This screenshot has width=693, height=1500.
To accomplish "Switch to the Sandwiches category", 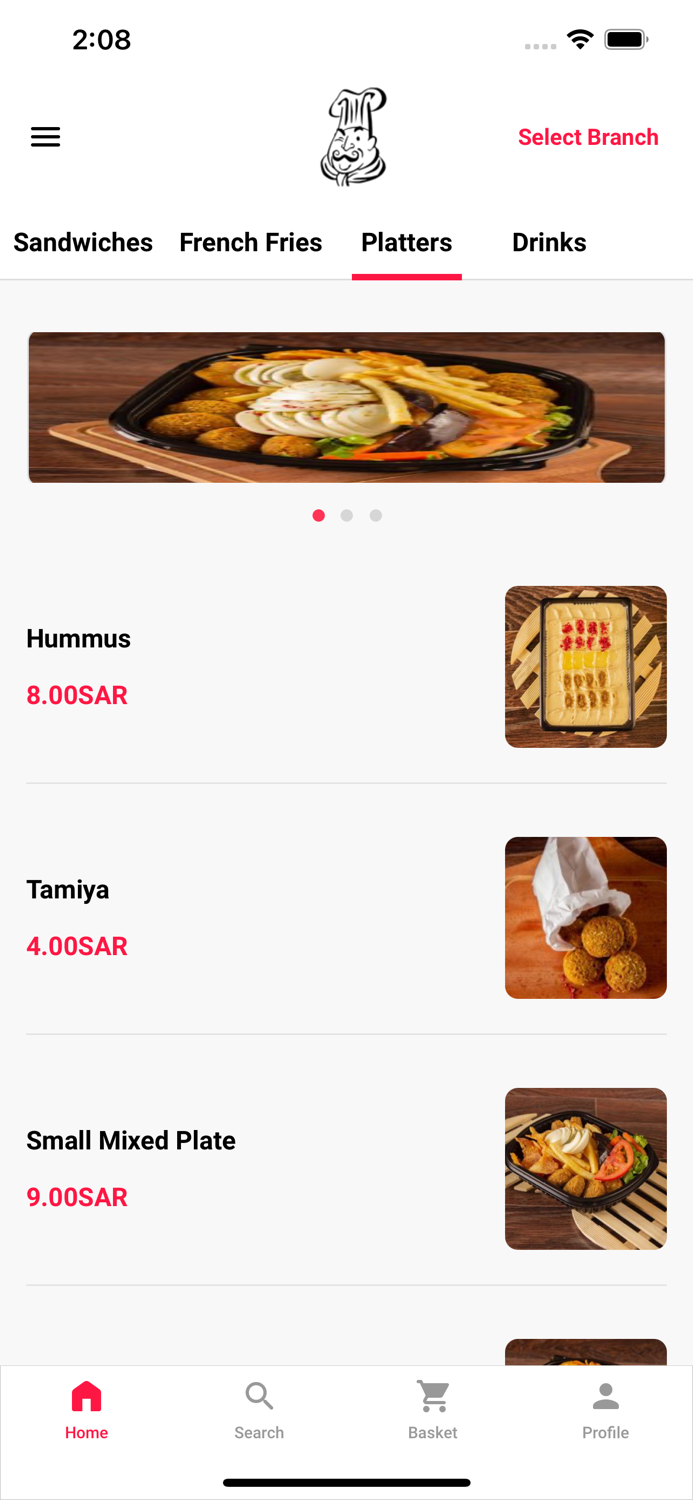I will 83,242.
